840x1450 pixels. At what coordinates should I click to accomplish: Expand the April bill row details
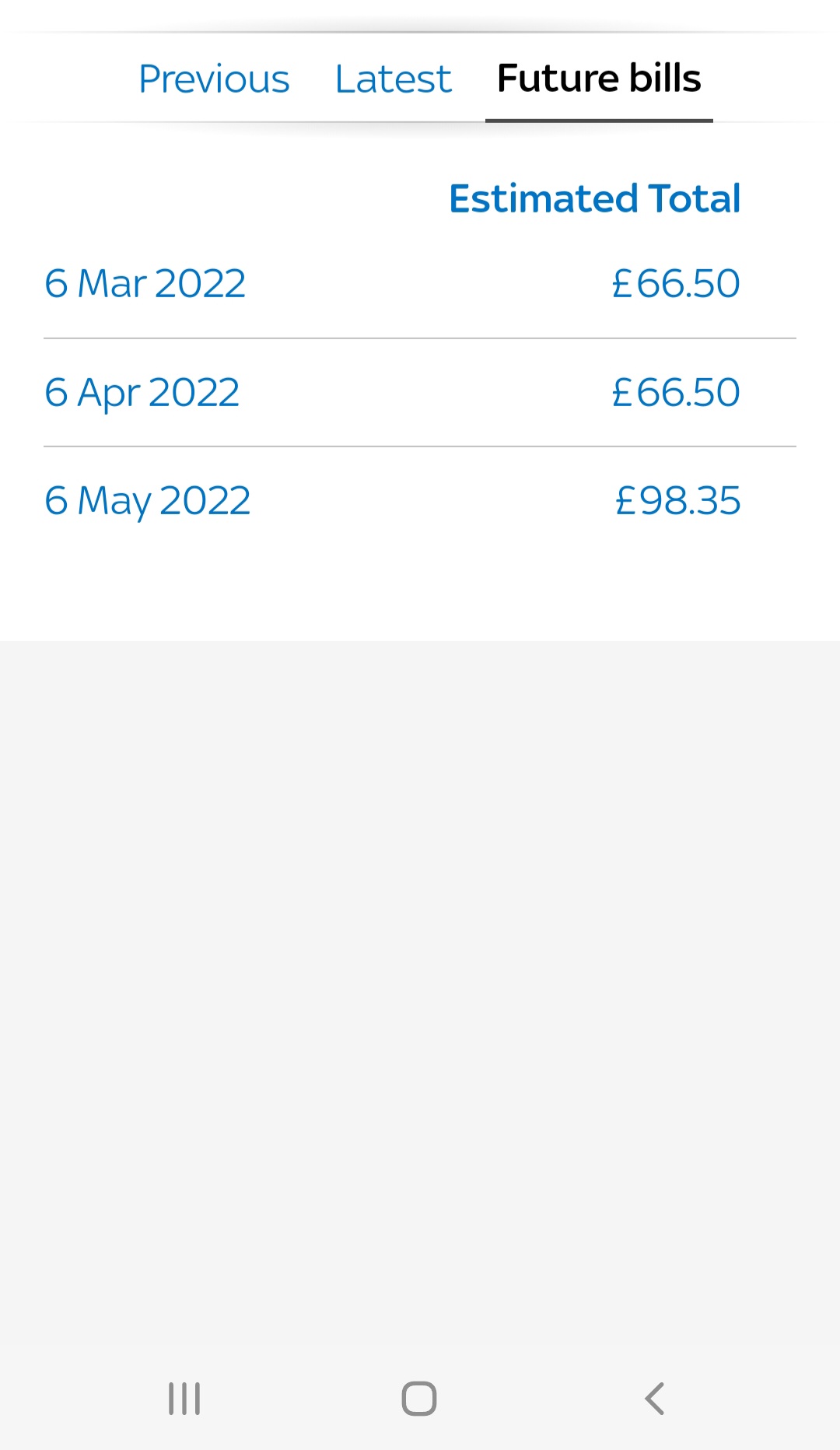click(420, 392)
